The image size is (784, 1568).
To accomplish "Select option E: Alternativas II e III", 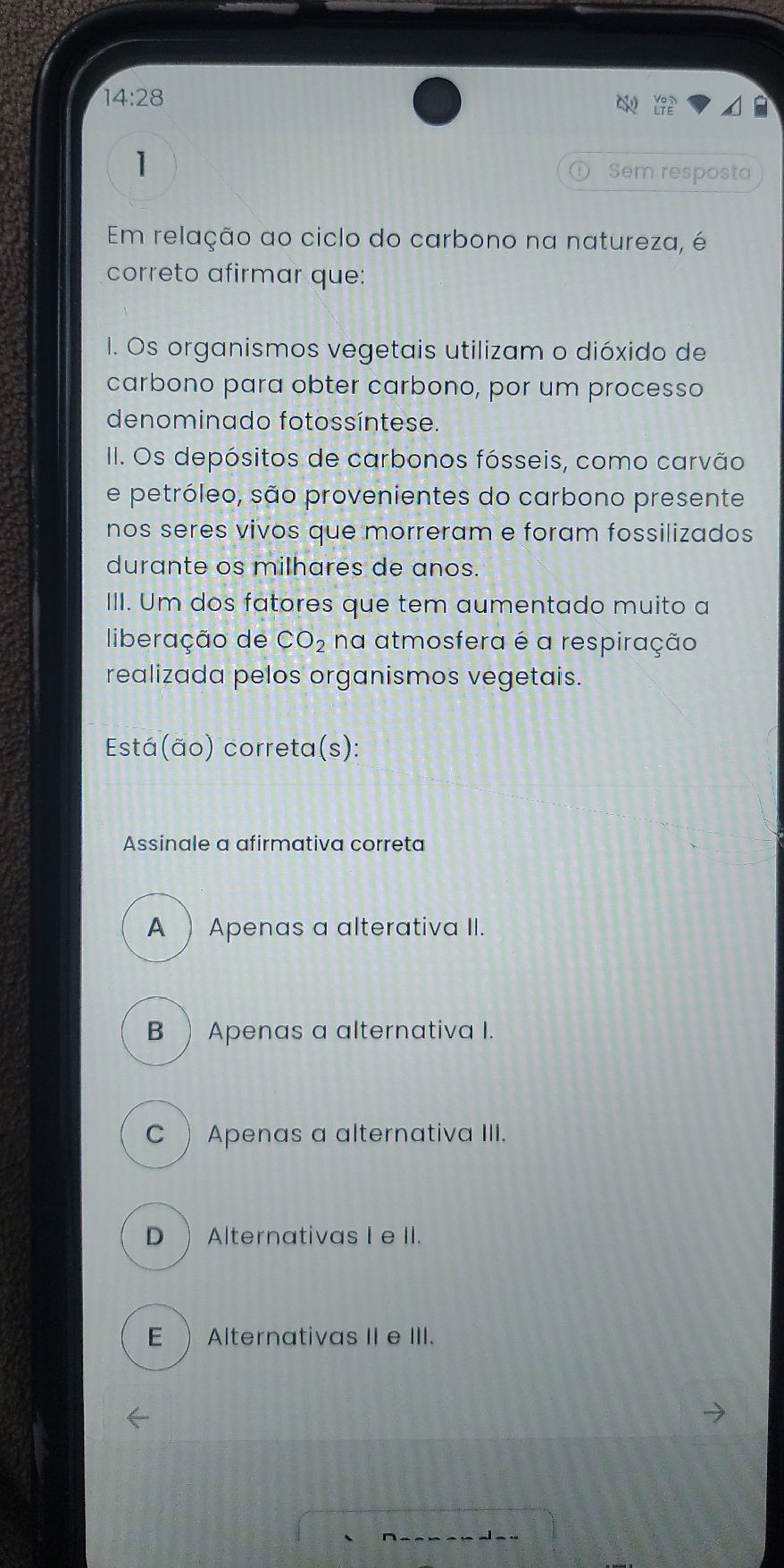I will [157, 1337].
